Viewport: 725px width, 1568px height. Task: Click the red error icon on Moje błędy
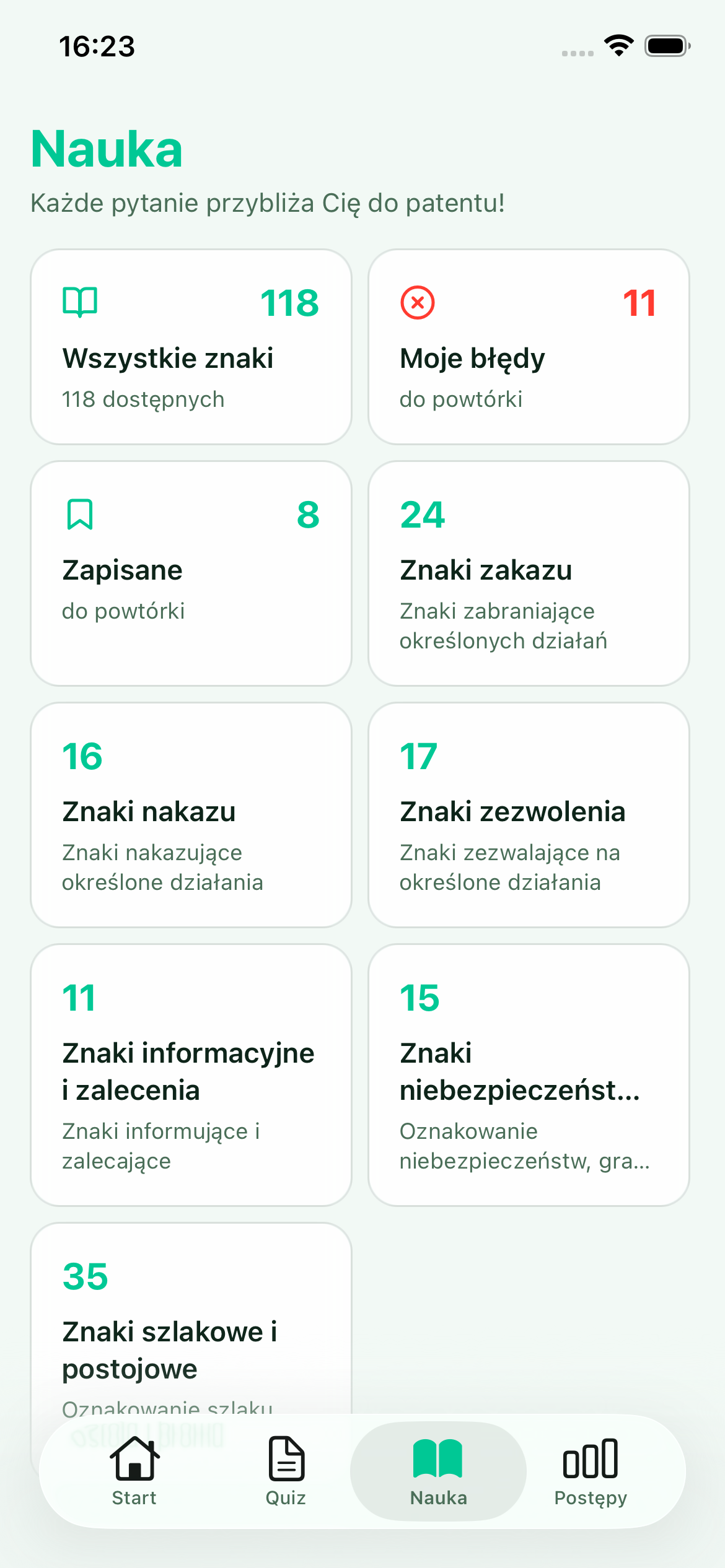coord(418,303)
